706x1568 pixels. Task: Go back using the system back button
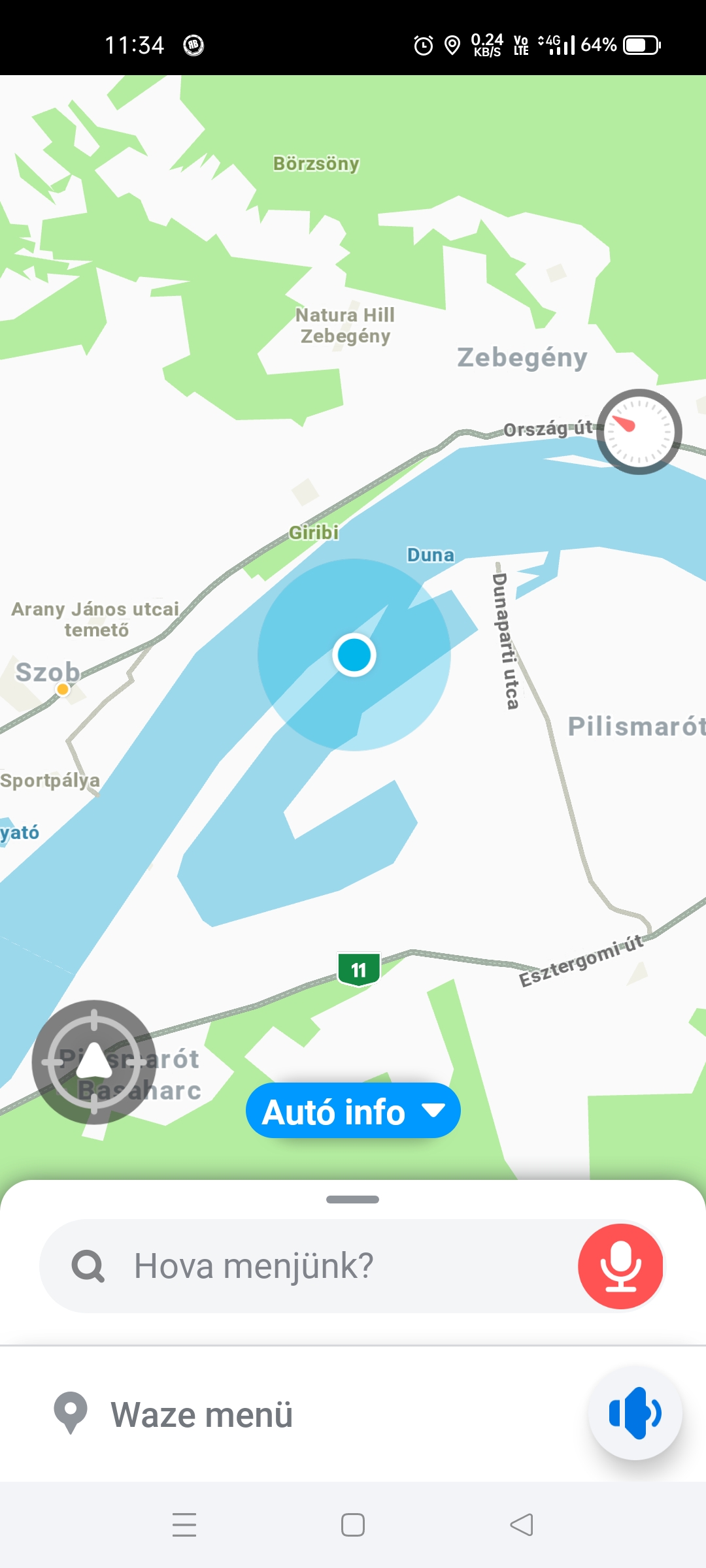tap(522, 1525)
